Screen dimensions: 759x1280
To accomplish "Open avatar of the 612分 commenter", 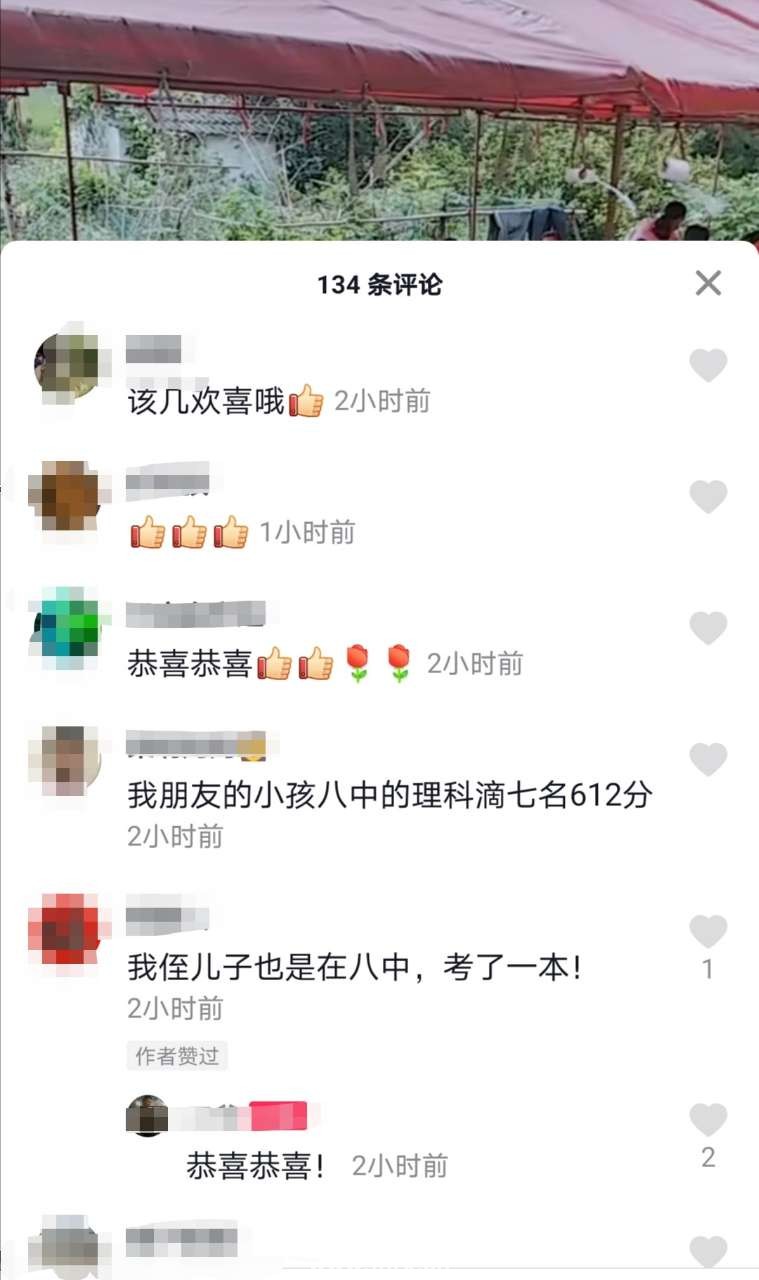I will coord(65,760).
